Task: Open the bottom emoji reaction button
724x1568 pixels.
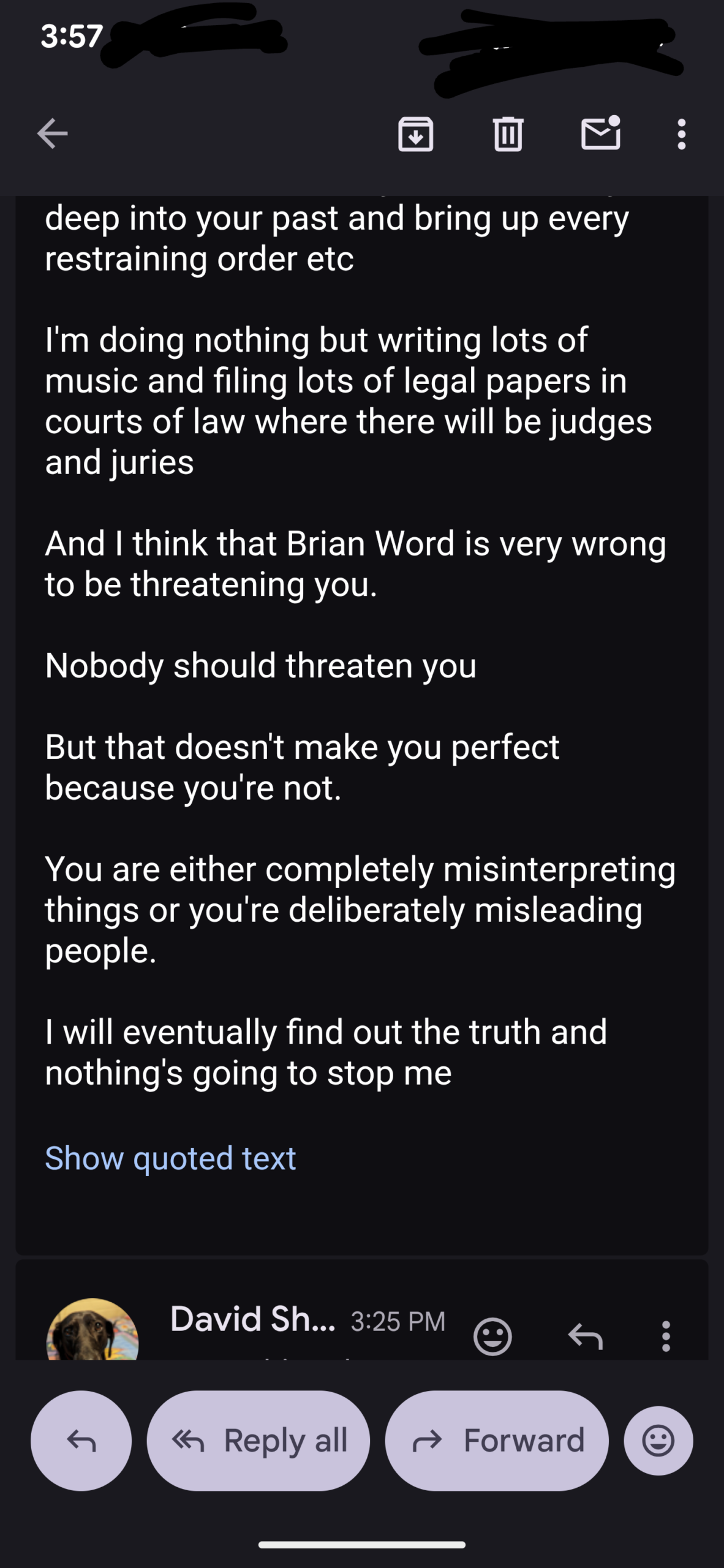Action: pos(658,1441)
